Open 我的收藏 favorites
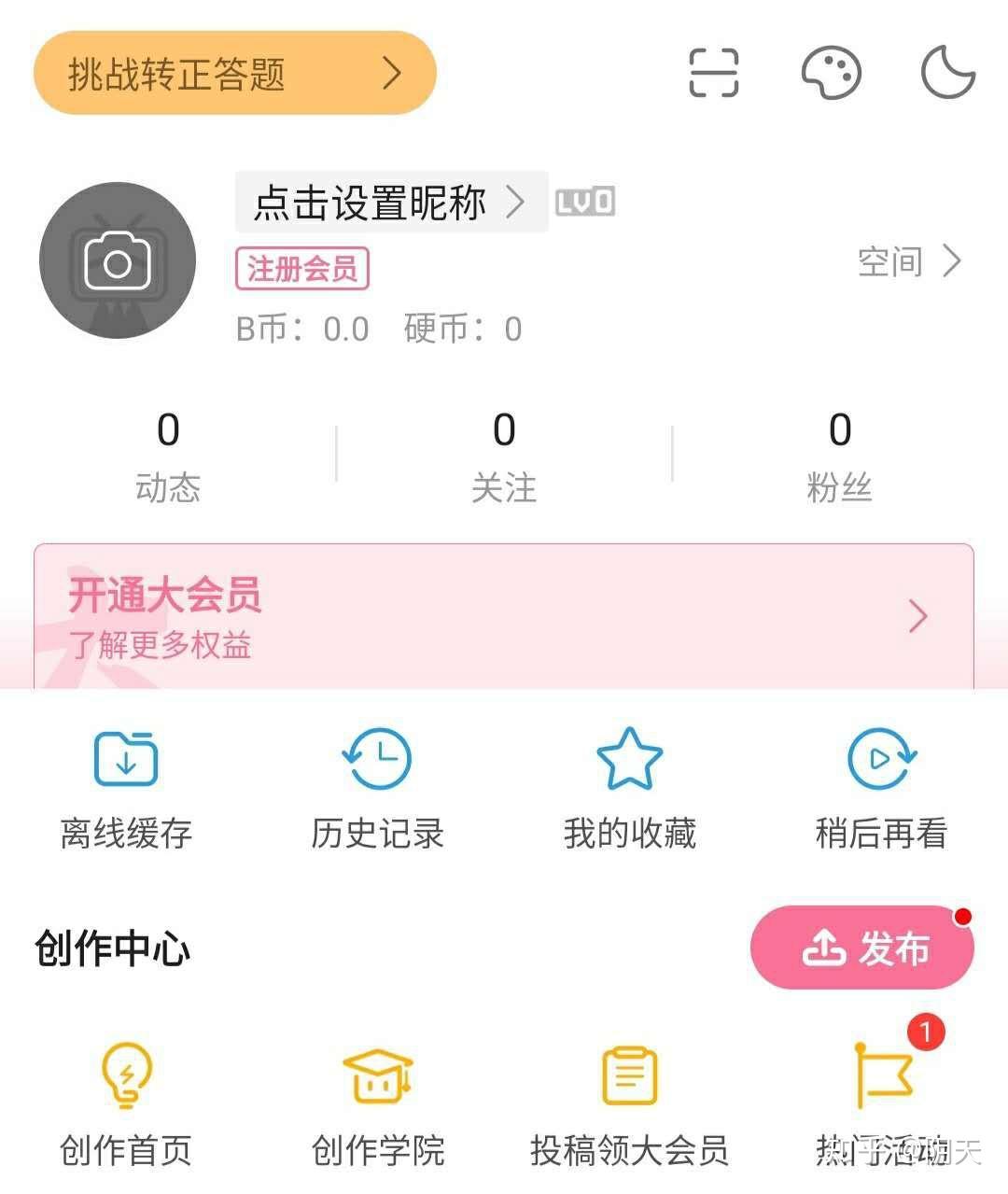 [630, 784]
